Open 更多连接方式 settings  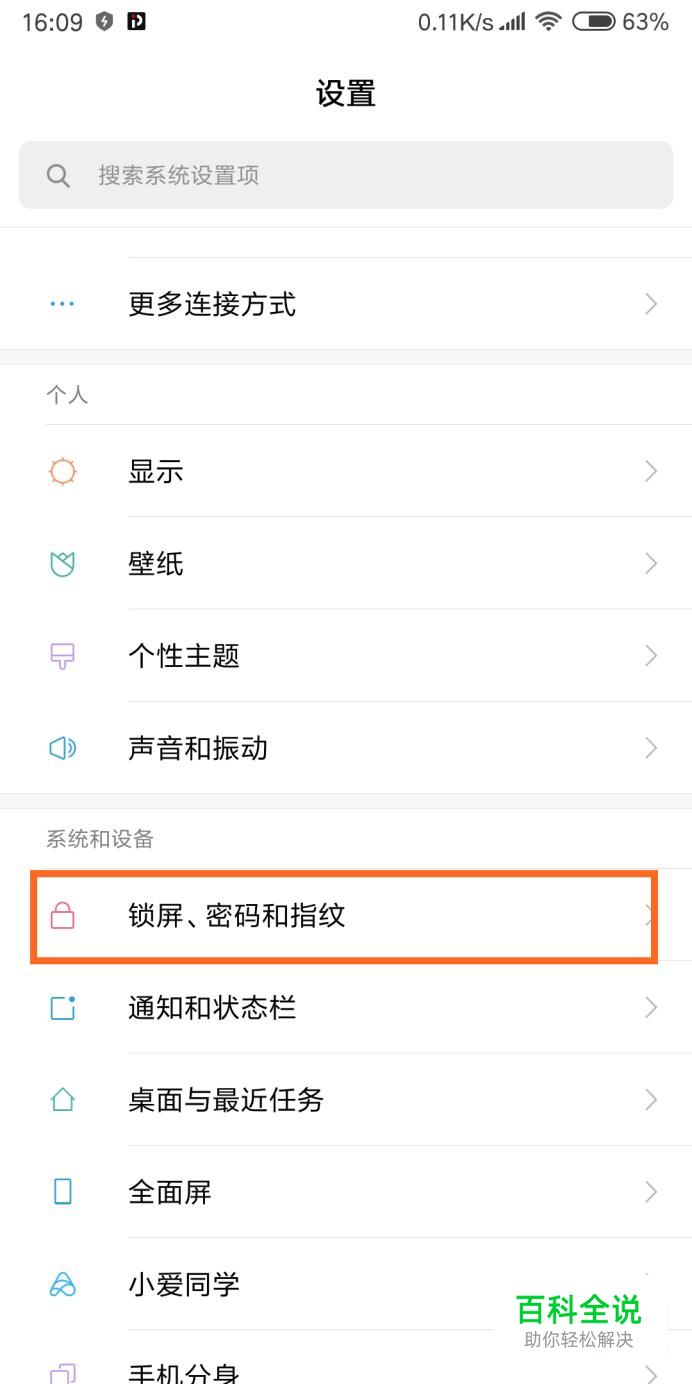[346, 304]
